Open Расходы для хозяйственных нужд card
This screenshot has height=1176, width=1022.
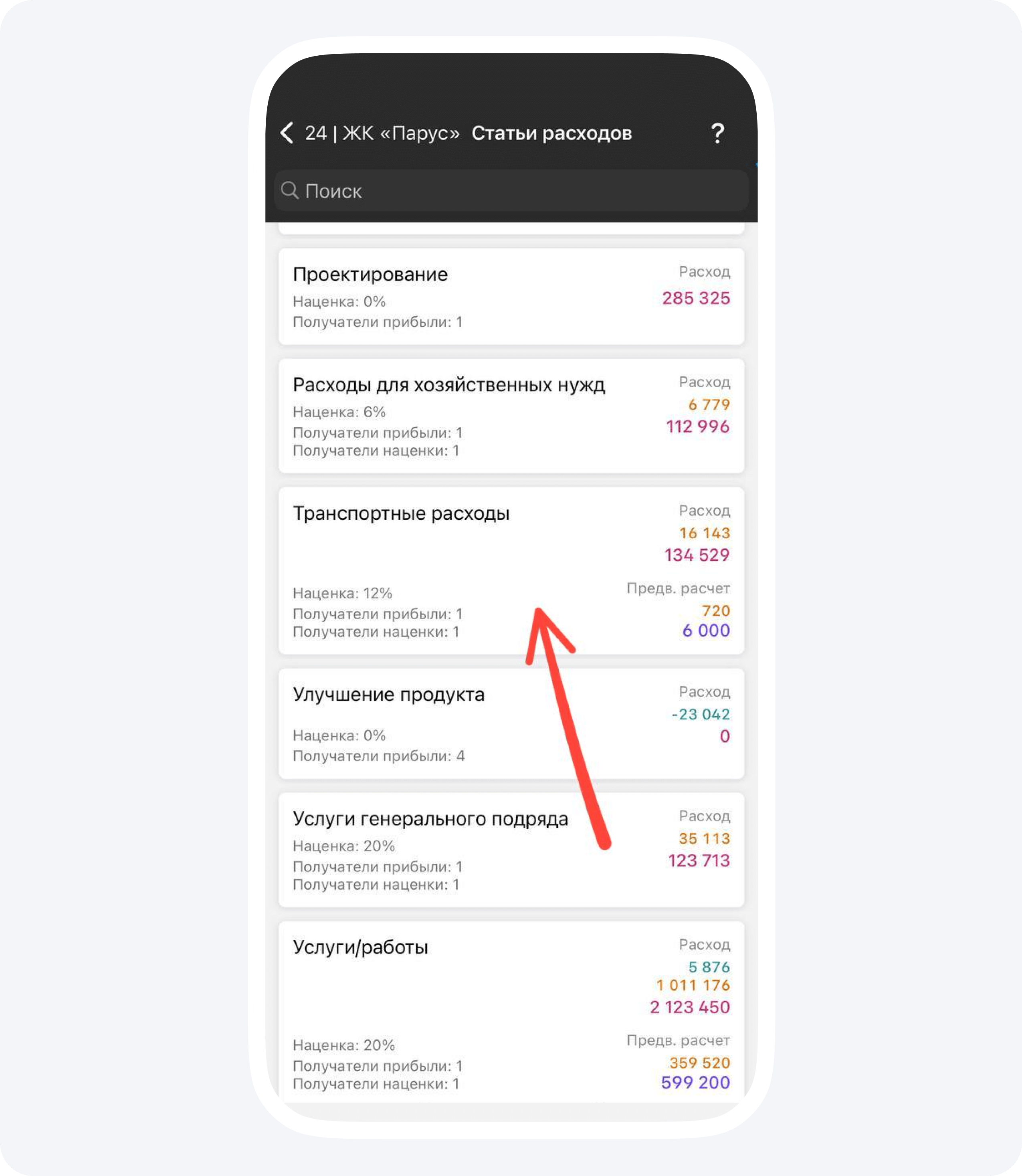[511, 416]
